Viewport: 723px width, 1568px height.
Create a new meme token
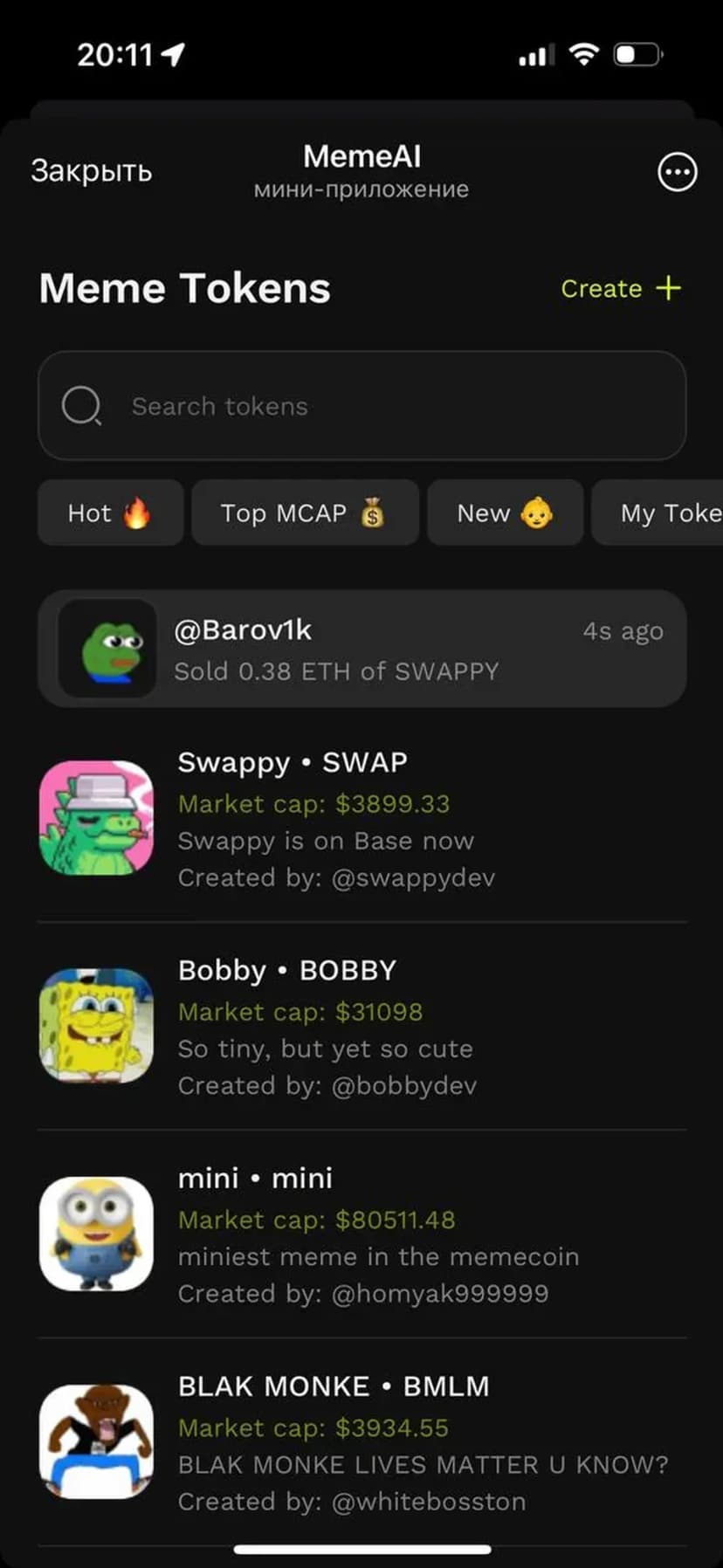[620, 288]
